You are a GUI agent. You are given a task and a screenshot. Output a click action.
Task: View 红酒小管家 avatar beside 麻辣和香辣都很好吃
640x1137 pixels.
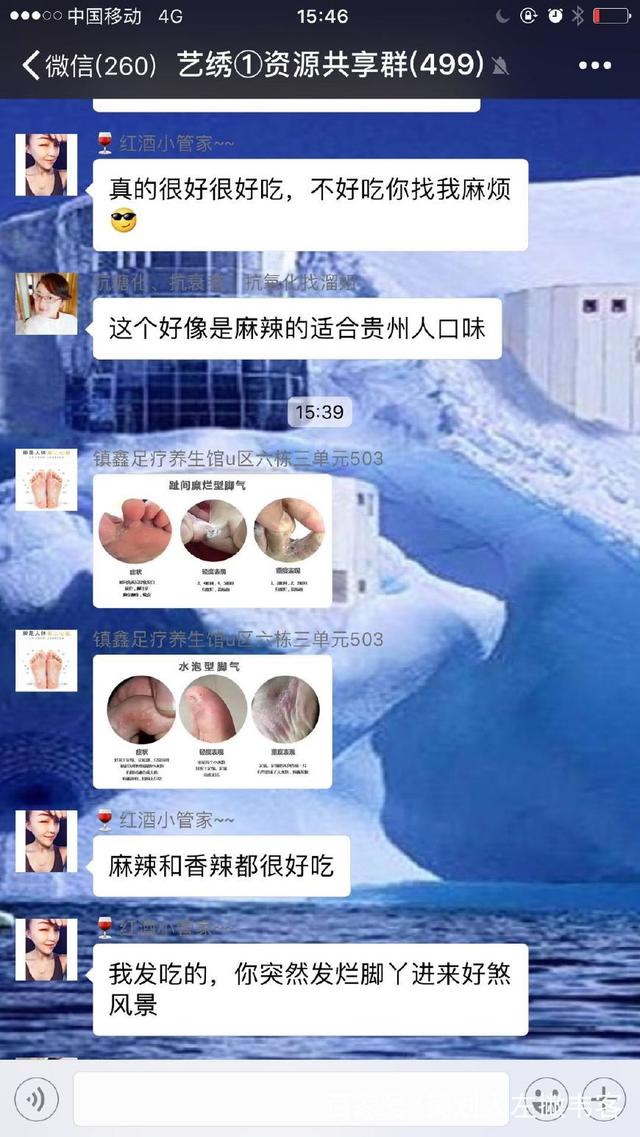click(x=46, y=841)
